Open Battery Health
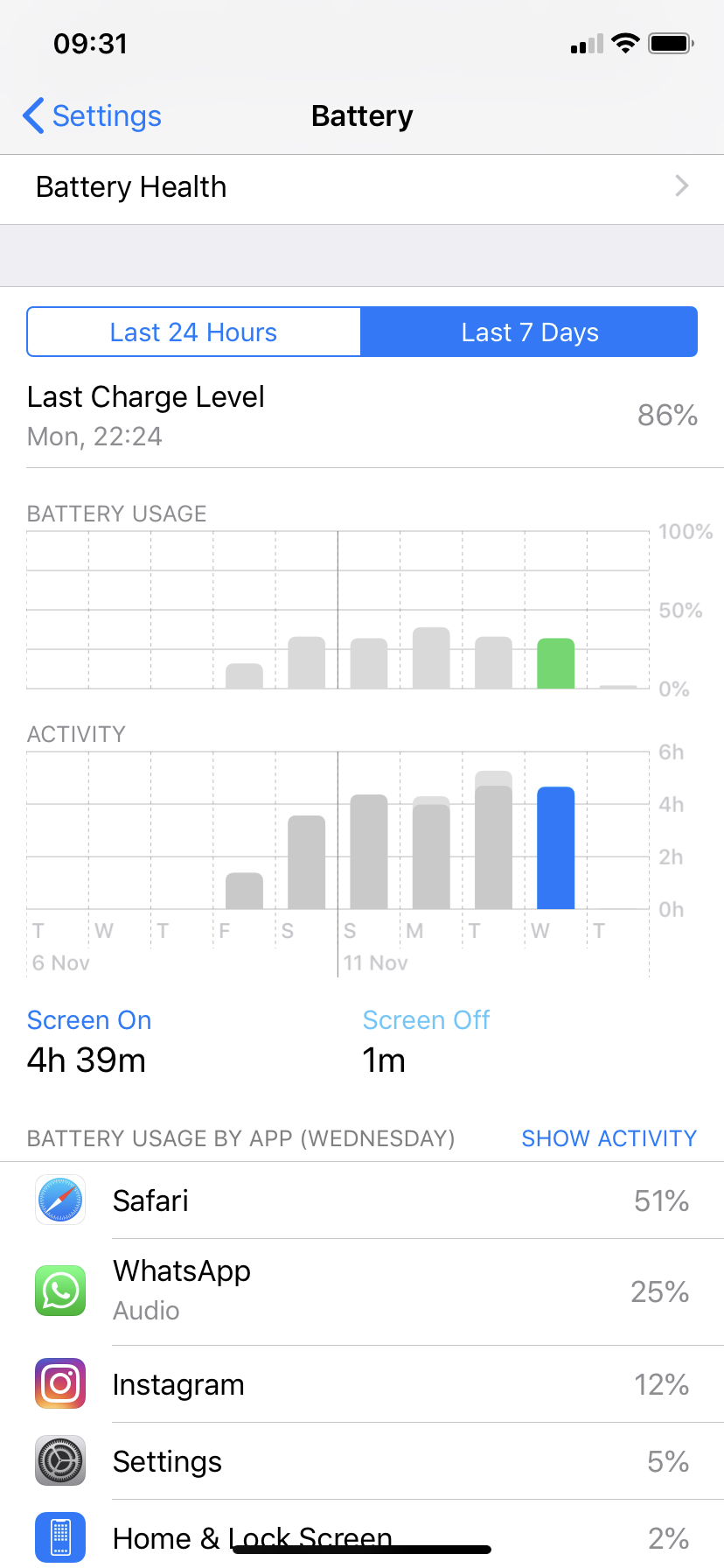The height and width of the screenshot is (1568, 724). tap(362, 187)
